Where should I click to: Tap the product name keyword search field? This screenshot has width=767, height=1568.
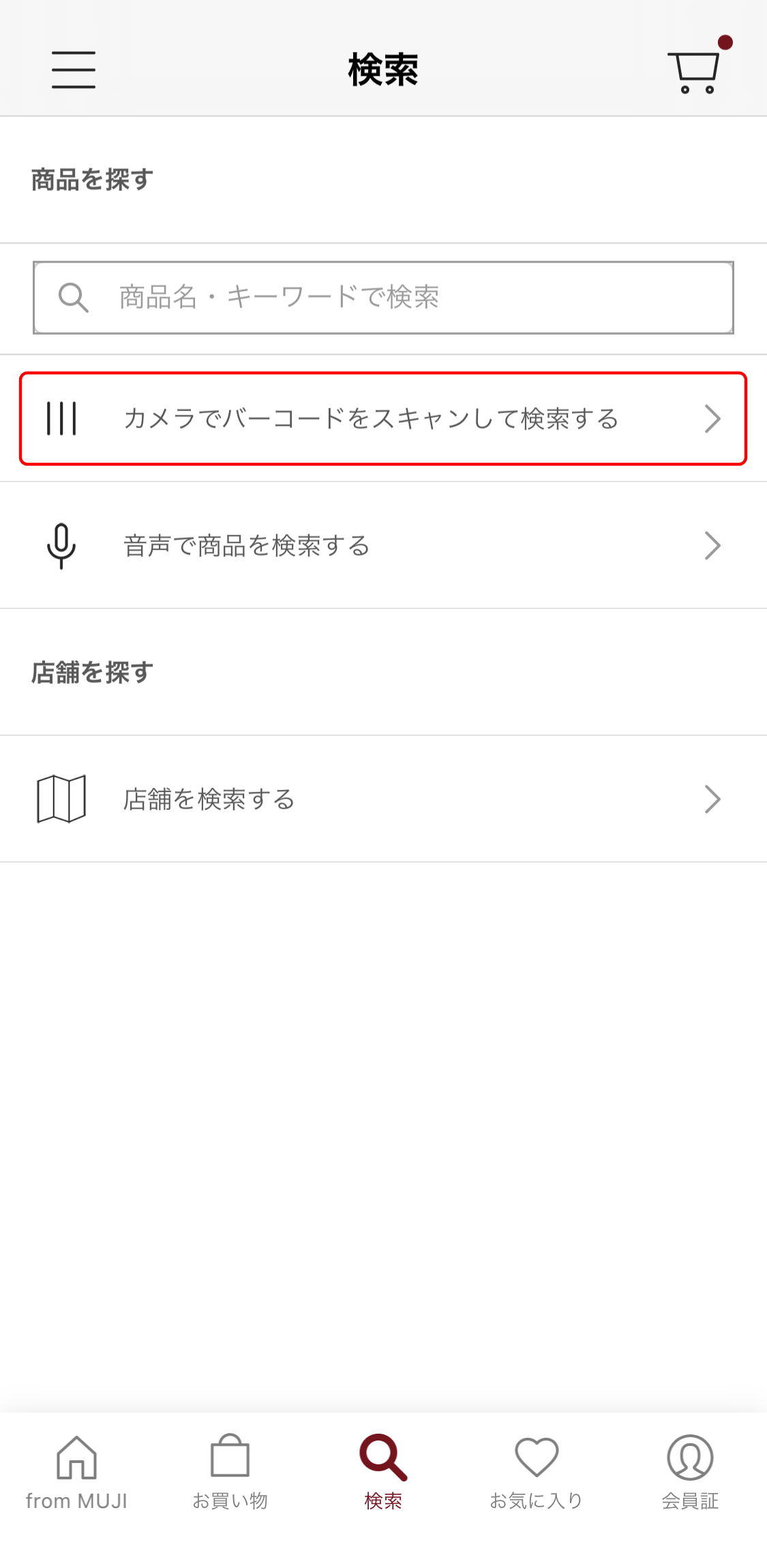(383, 297)
